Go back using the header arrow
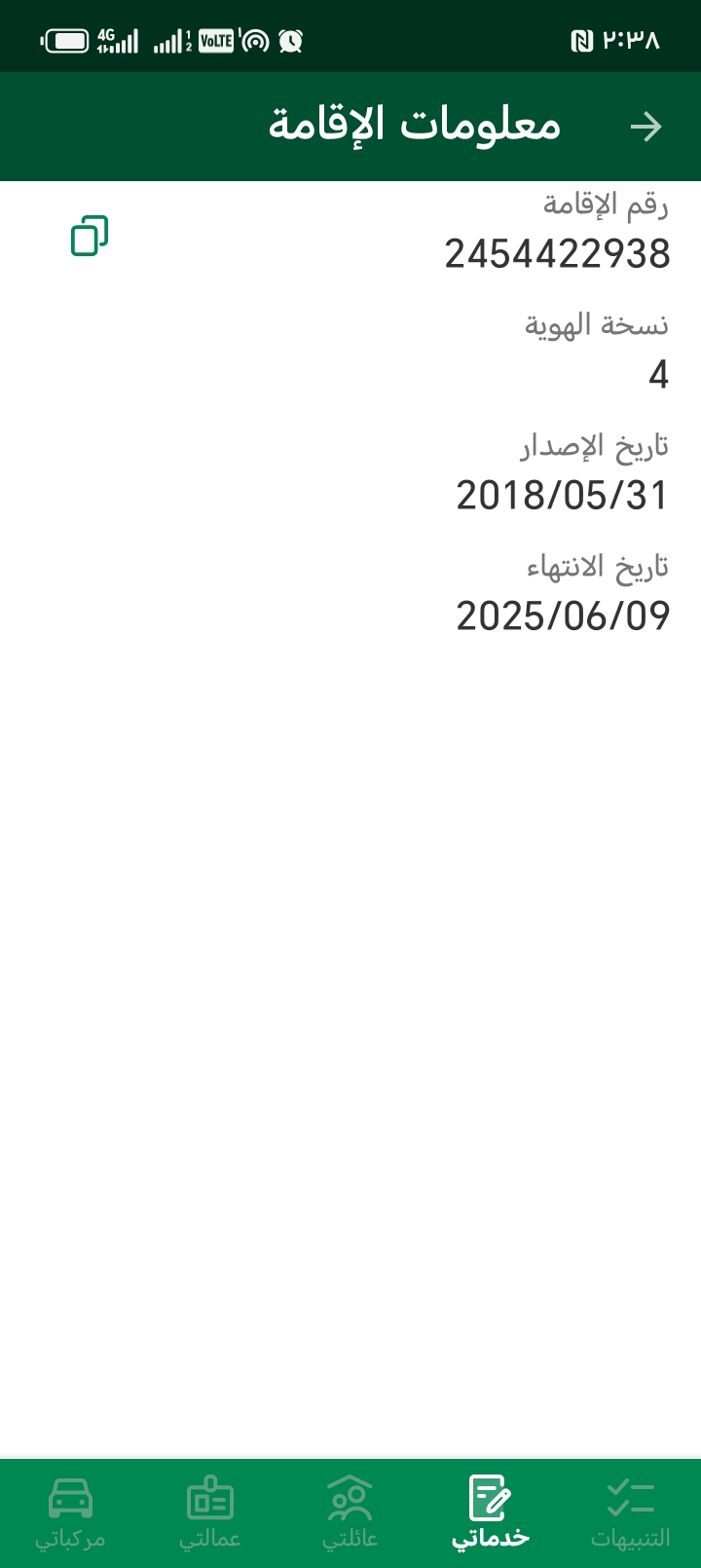This screenshot has height=1568, width=701. click(x=646, y=127)
